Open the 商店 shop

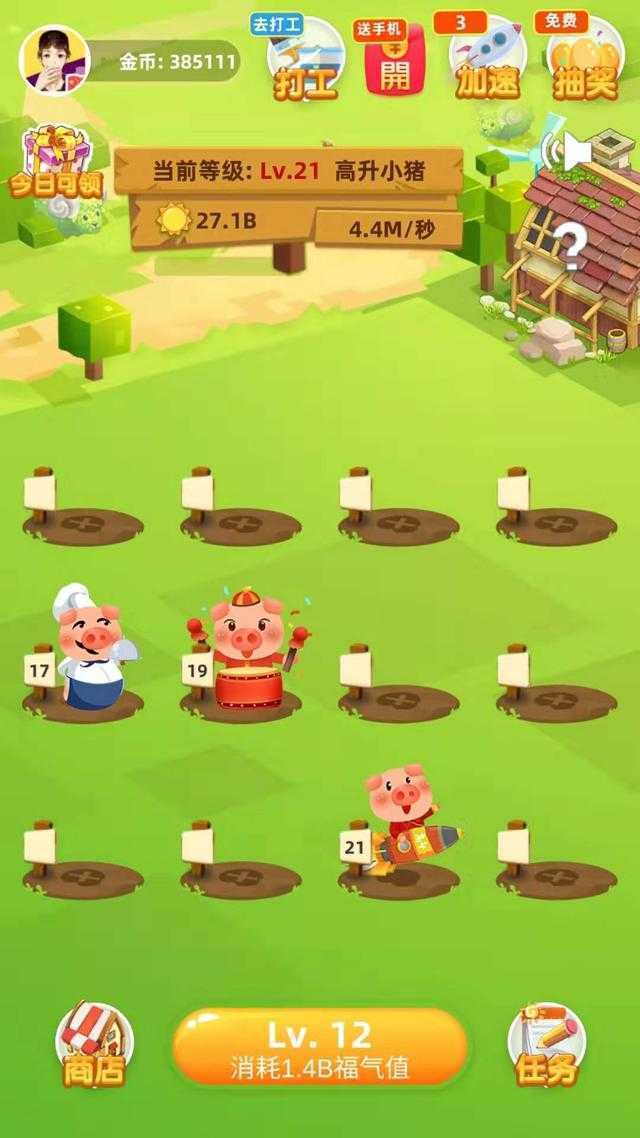tap(94, 1046)
